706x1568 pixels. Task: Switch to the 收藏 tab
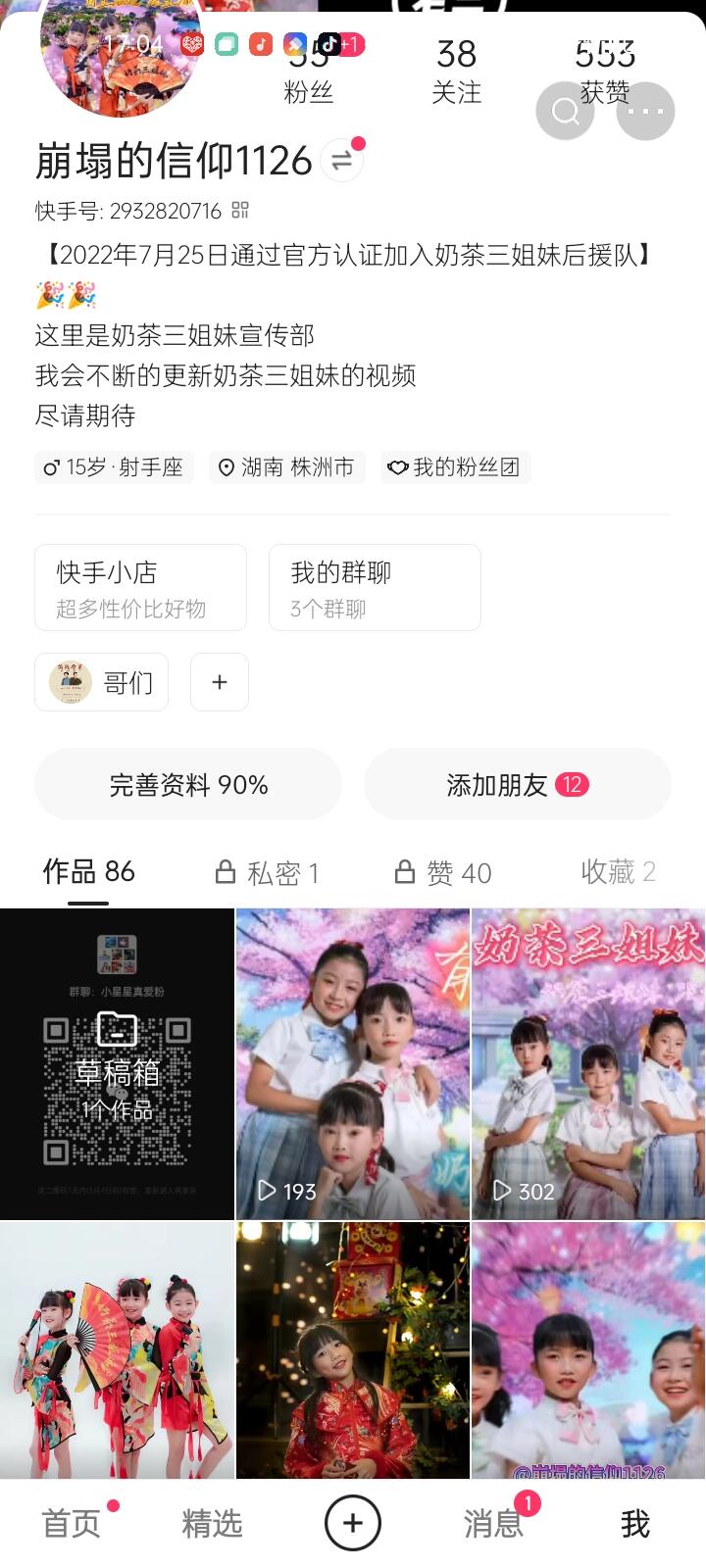tap(618, 872)
